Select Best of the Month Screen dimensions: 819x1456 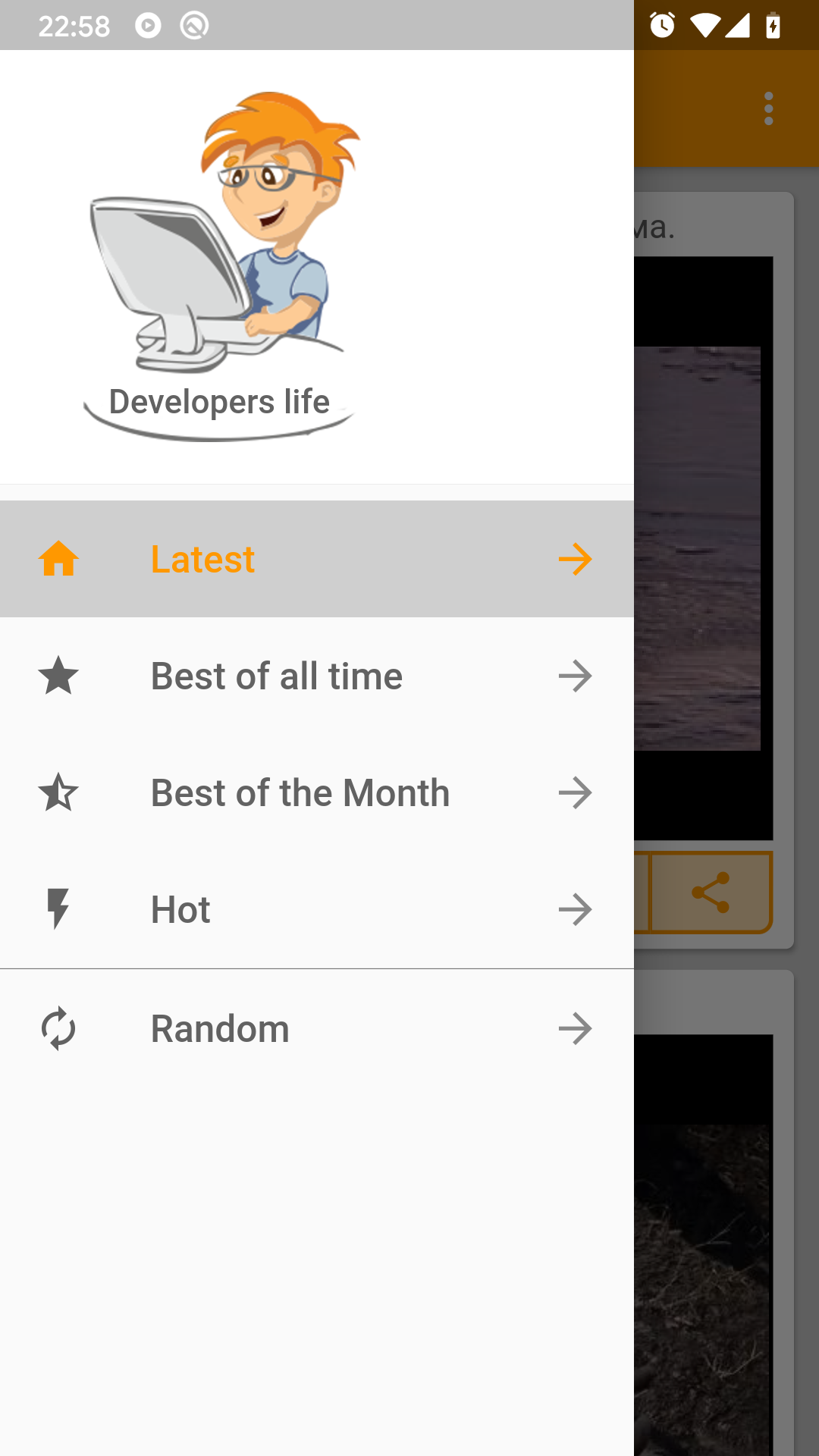pos(316,792)
